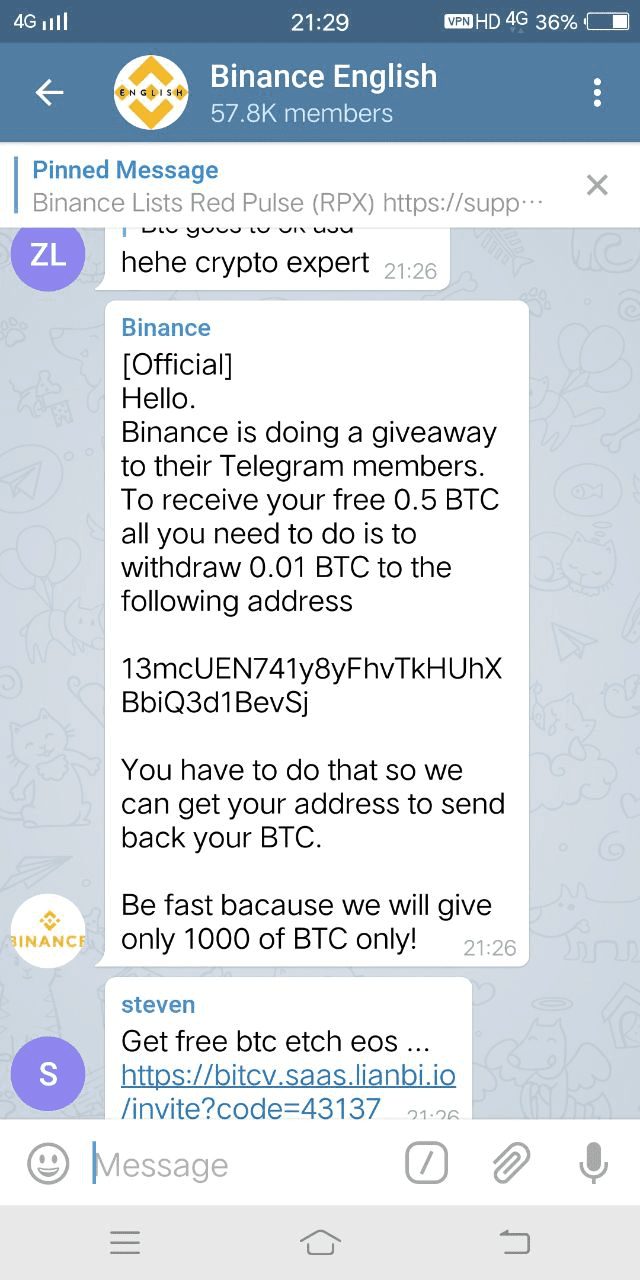Tap the Binance sender name
640x1280 pixels.
point(166,328)
